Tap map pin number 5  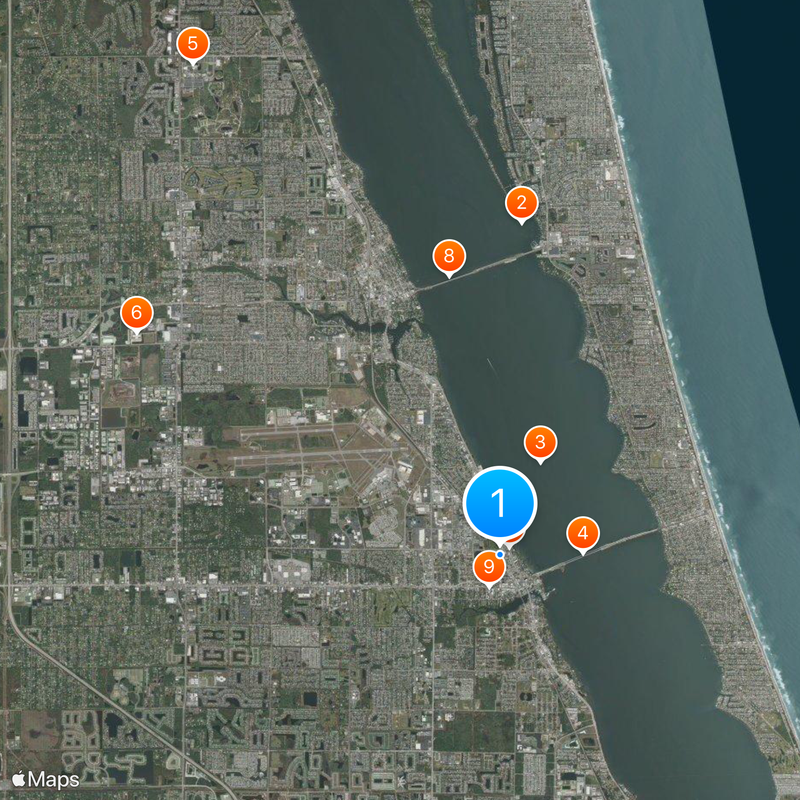click(x=192, y=45)
